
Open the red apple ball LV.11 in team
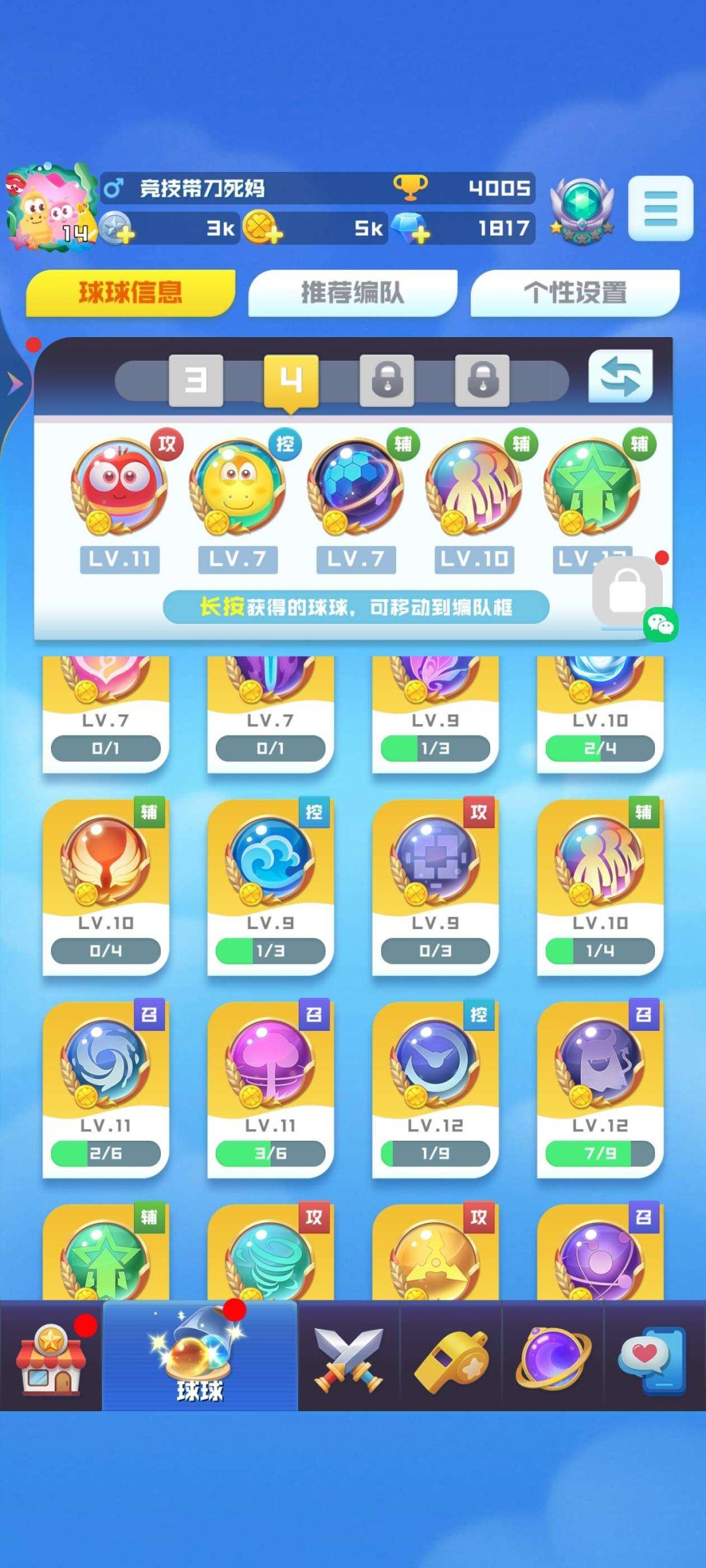pos(120,487)
